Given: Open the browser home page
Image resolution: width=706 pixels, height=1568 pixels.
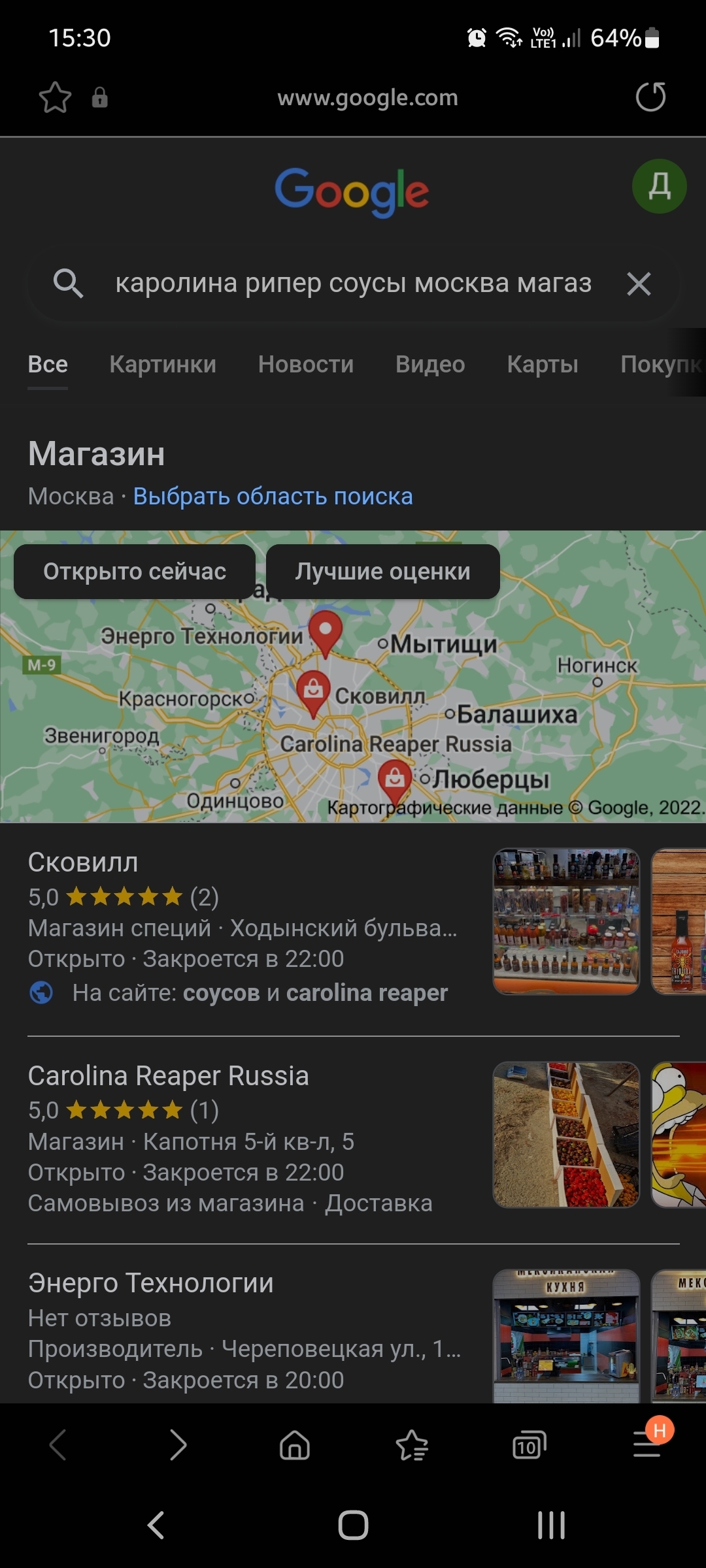Looking at the screenshot, I should [294, 1445].
